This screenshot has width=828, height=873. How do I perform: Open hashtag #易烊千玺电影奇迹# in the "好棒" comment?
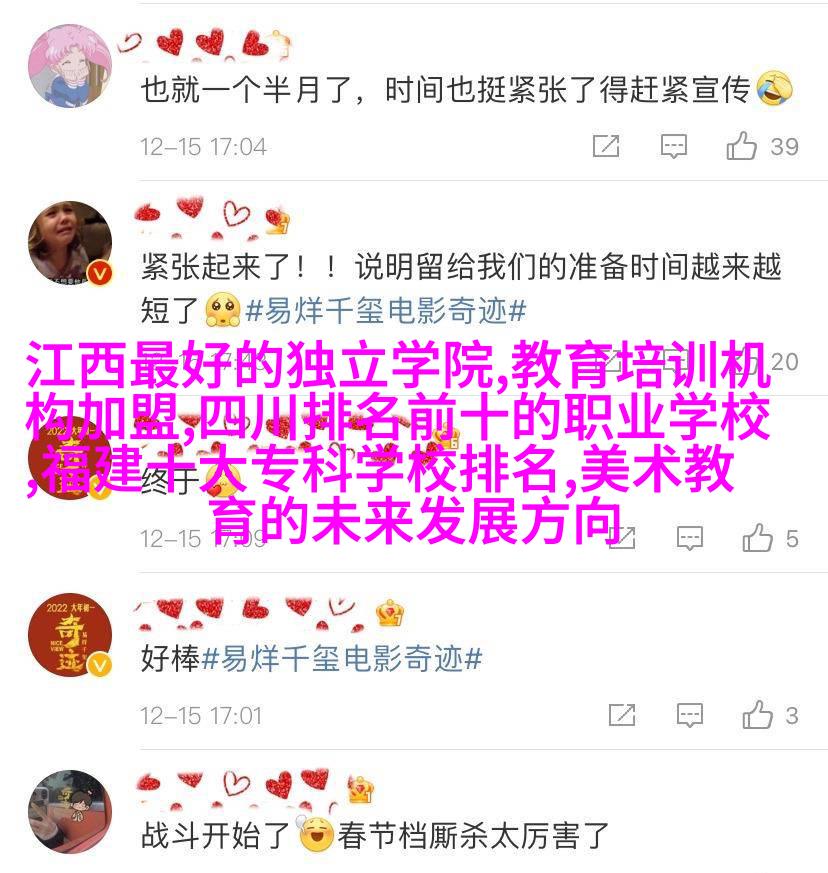343,660
